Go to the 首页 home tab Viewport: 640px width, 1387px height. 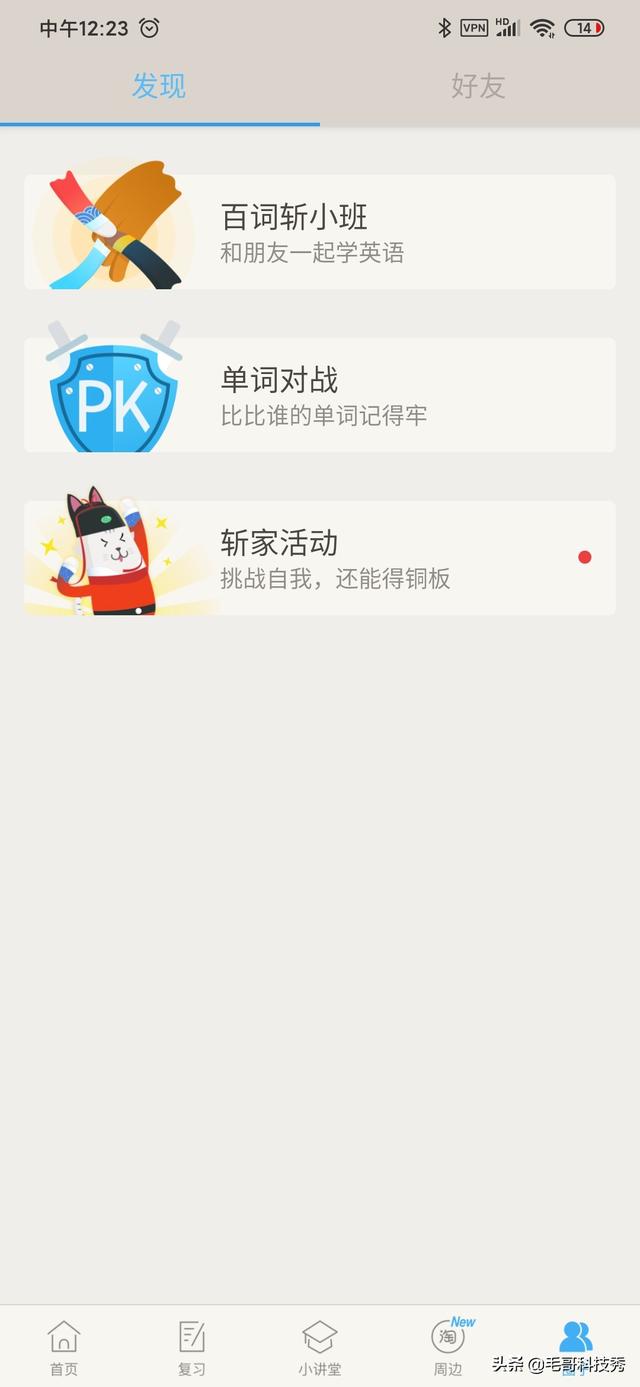[x=64, y=1346]
